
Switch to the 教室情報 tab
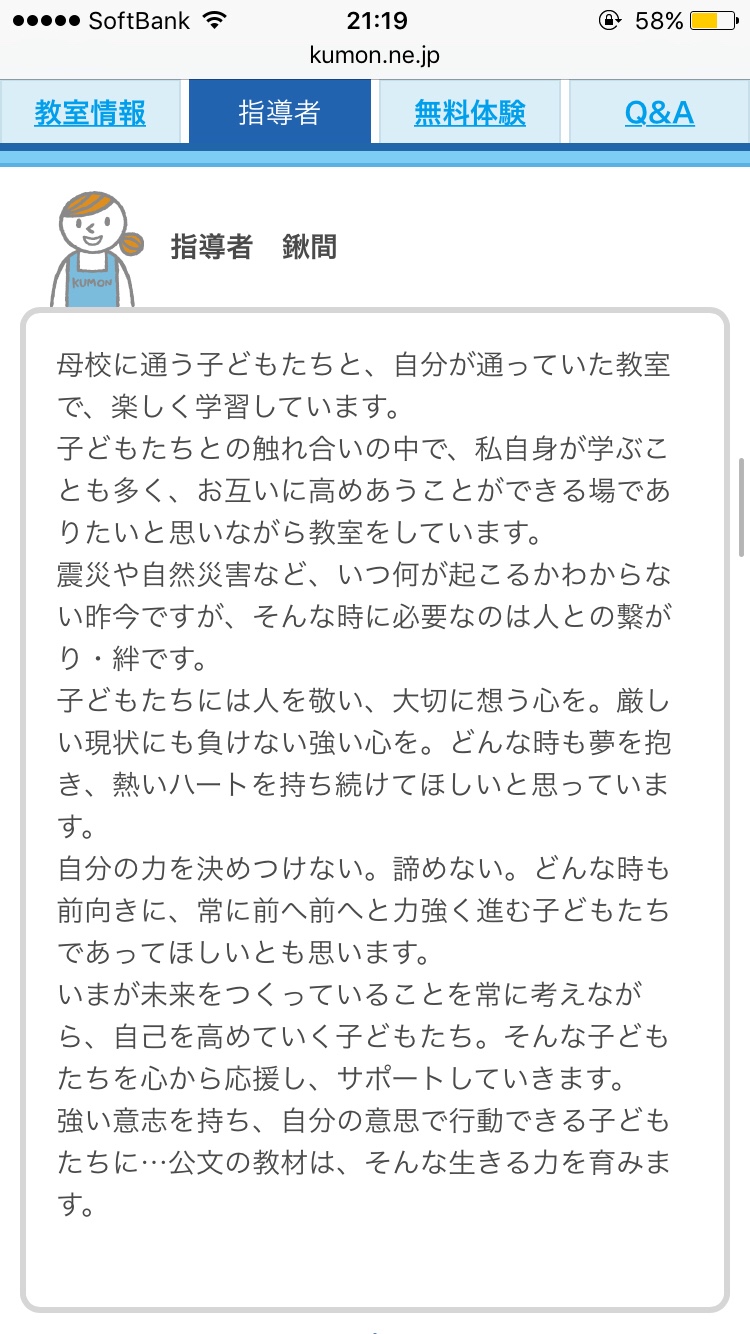pos(90,113)
